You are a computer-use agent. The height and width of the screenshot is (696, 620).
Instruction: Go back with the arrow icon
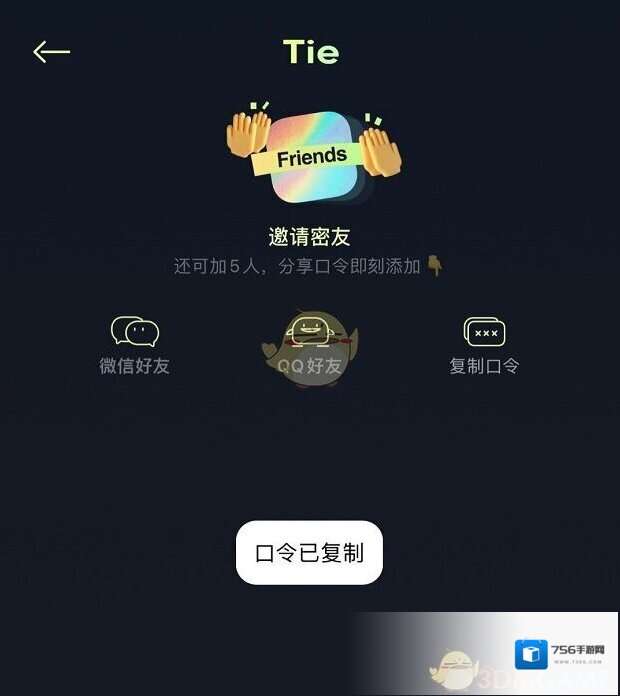51,52
